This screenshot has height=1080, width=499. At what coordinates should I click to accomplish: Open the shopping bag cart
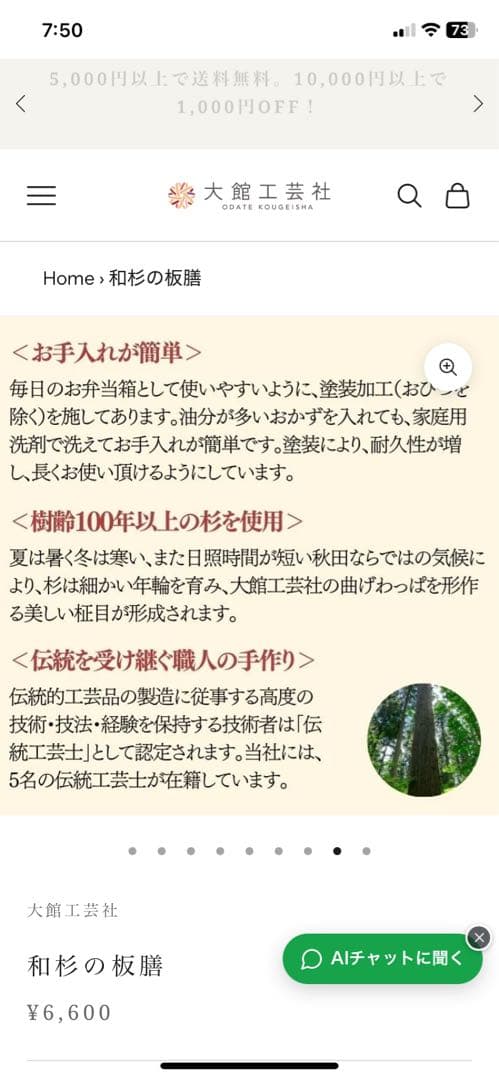click(457, 196)
